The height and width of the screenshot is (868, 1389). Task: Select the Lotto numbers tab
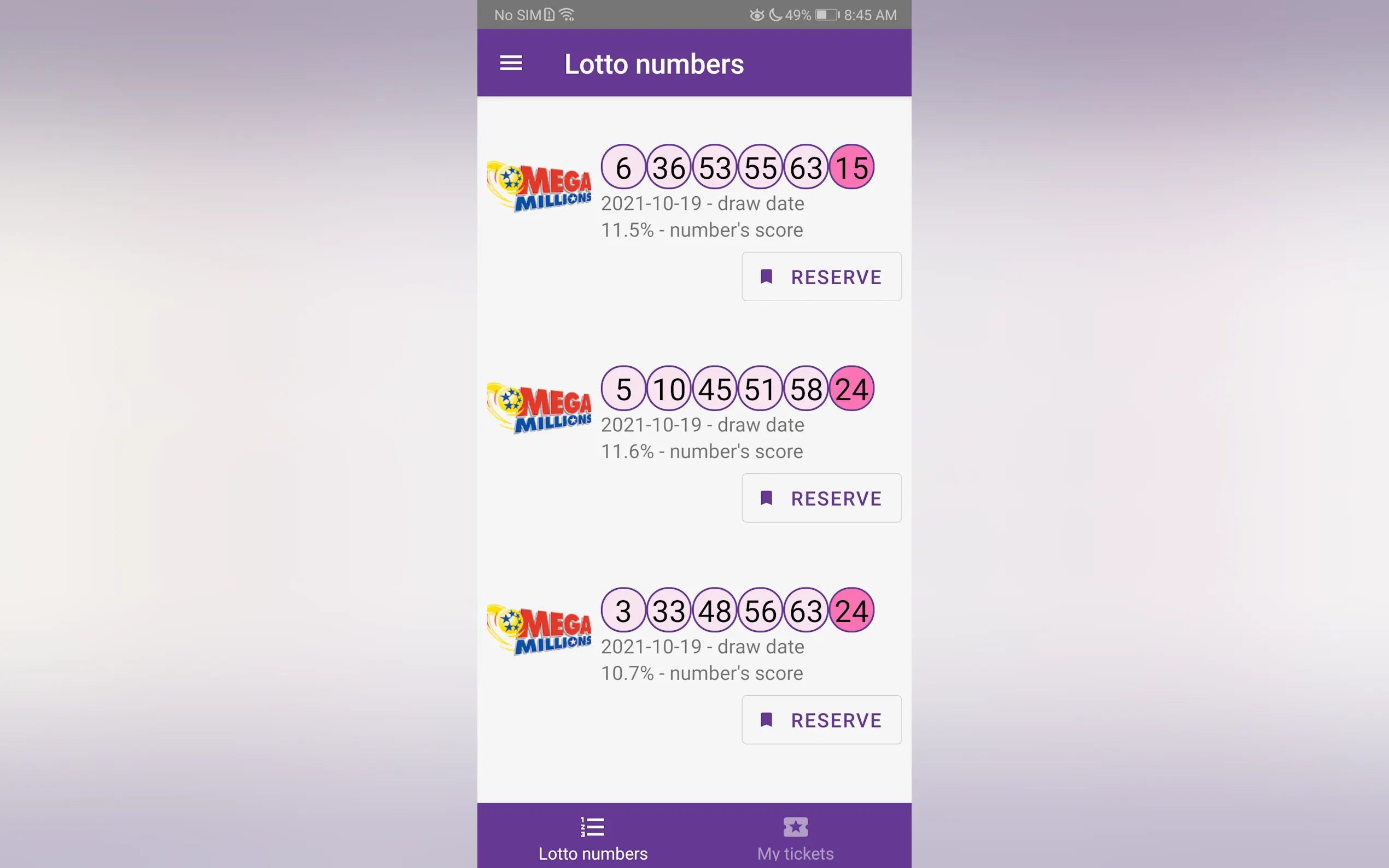pos(593,837)
